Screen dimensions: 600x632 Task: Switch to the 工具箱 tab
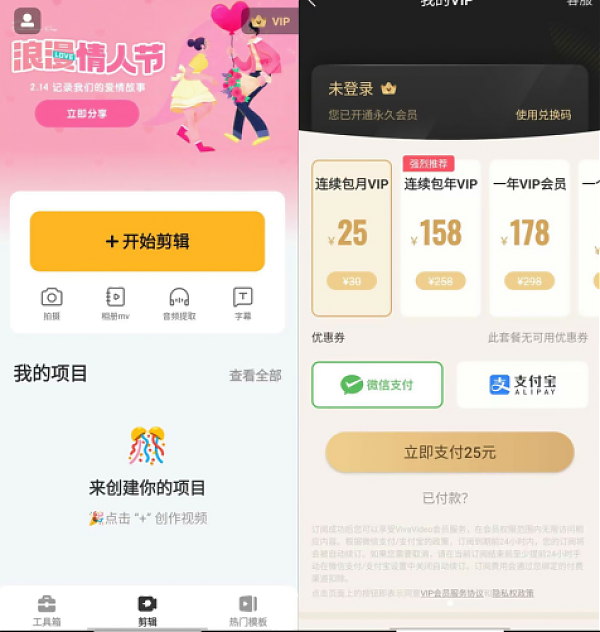coord(47,609)
